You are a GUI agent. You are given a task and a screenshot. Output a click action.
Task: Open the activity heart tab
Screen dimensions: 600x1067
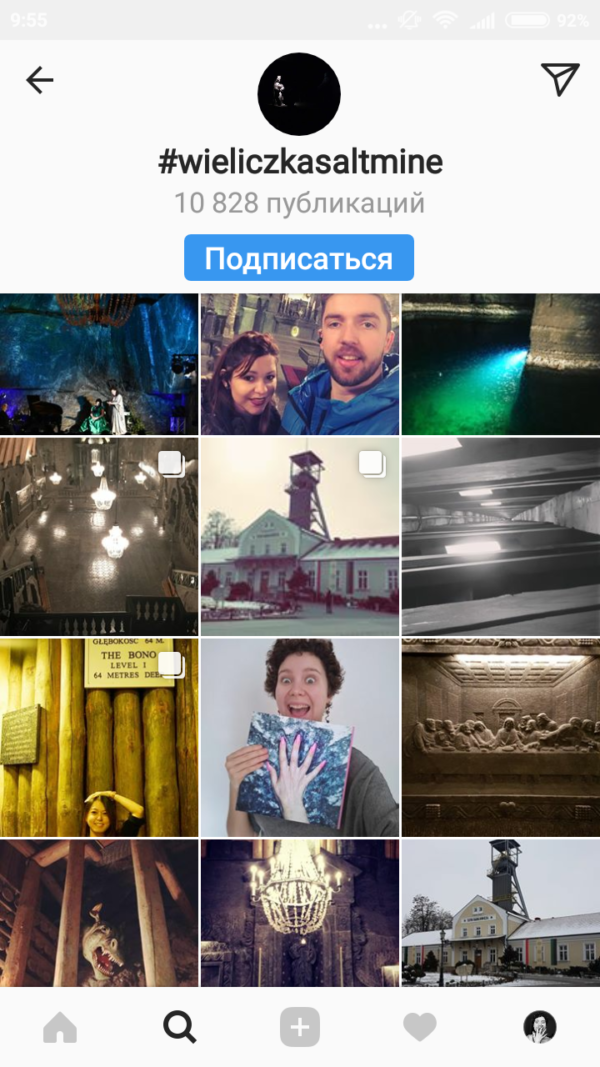pyautogui.click(x=420, y=1028)
